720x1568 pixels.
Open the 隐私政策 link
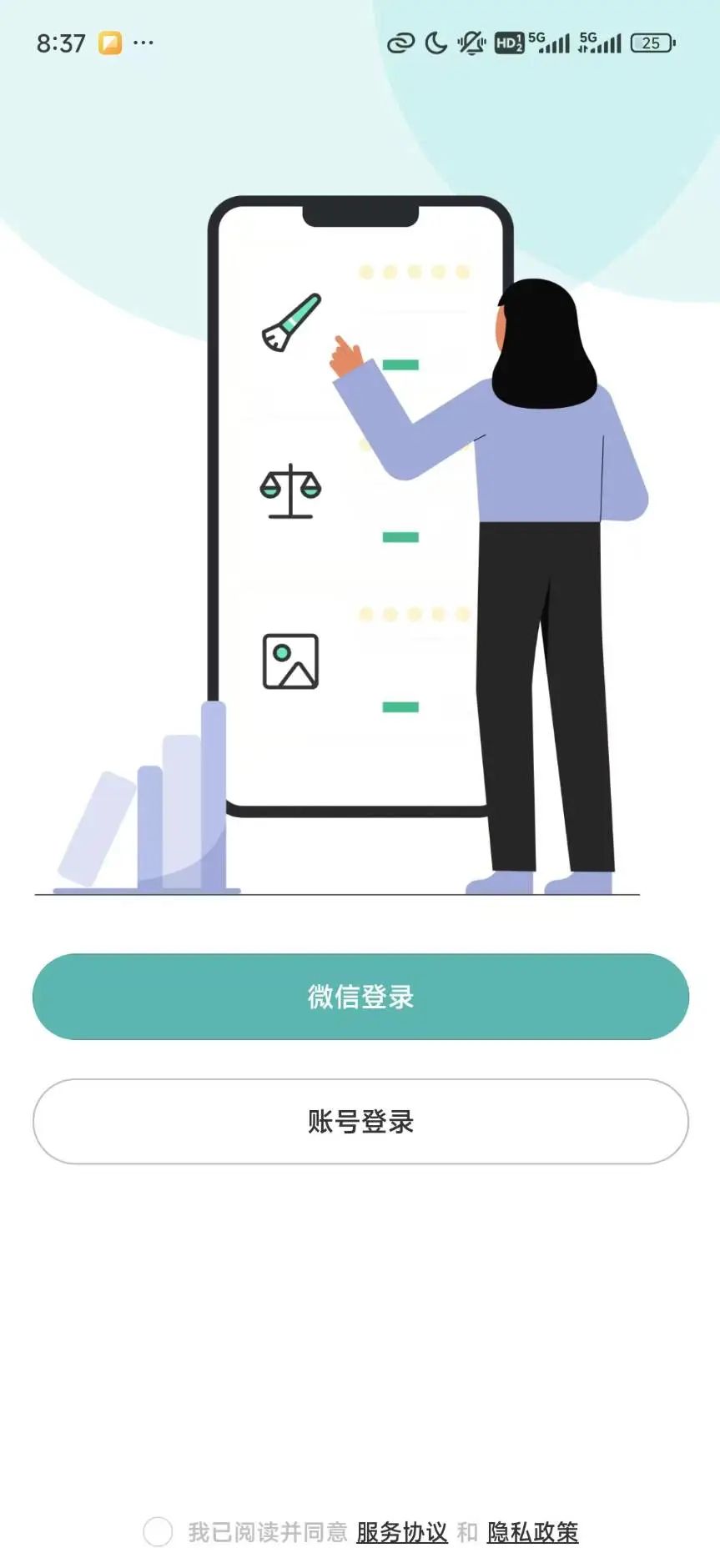532,1532
